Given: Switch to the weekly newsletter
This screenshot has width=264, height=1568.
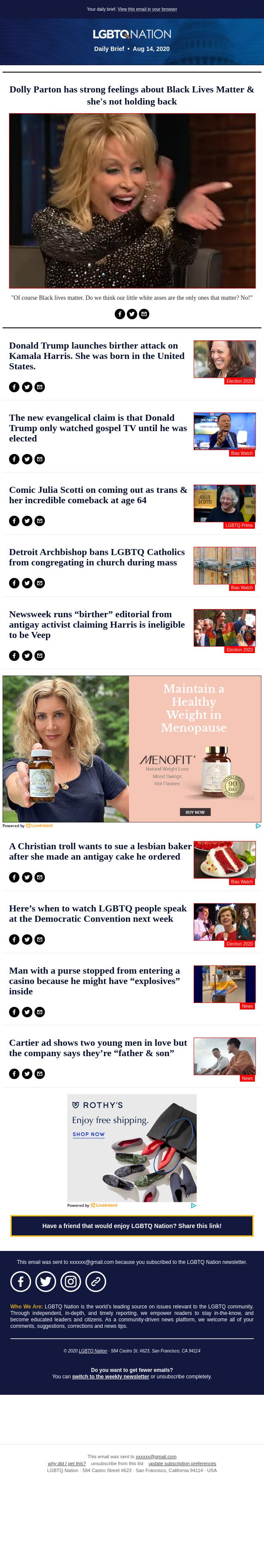Looking at the screenshot, I should [110, 1376].
